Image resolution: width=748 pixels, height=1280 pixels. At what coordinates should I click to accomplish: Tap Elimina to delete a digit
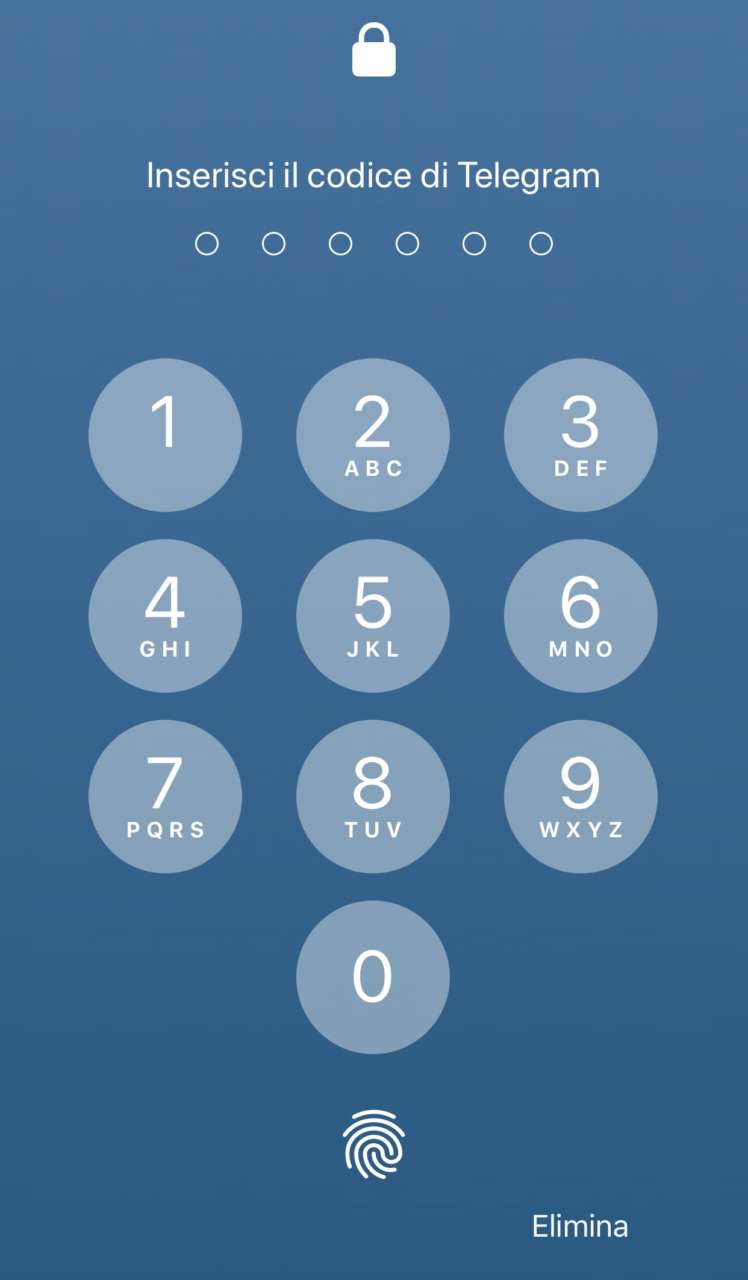(x=580, y=1226)
